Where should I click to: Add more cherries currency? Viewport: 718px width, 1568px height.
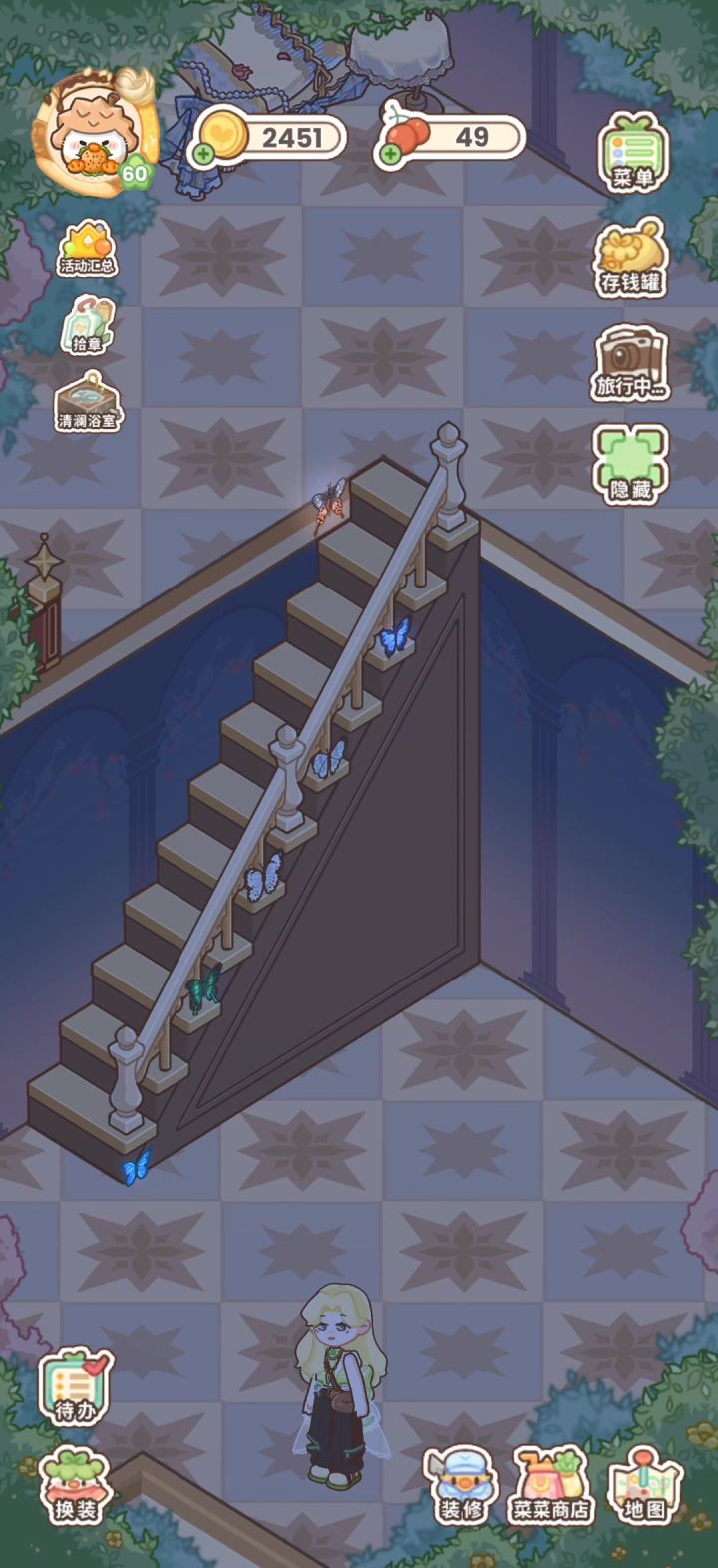tap(389, 154)
